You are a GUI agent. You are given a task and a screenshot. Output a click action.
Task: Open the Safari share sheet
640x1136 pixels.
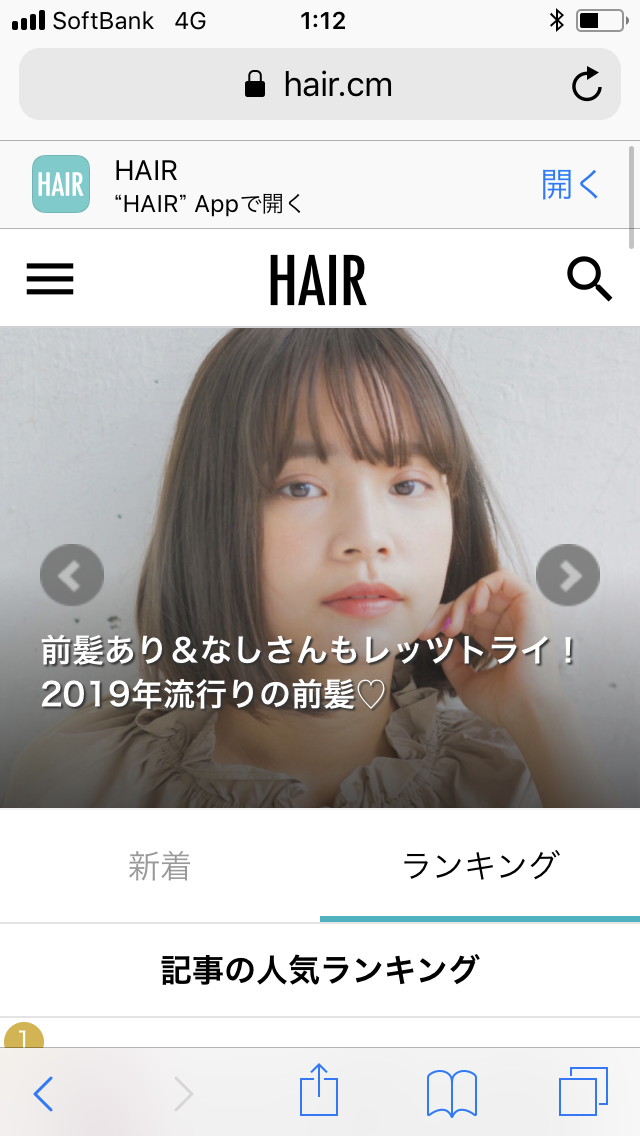[x=320, y=1092]
